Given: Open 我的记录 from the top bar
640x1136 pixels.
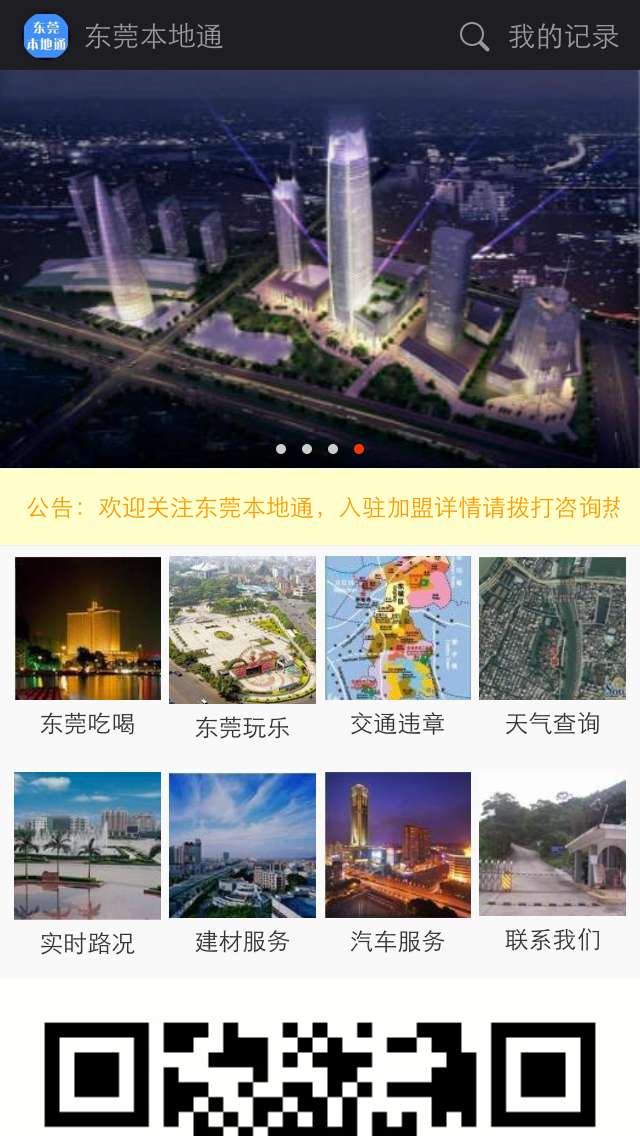Looking at the screenshot, I should (564, 37).
